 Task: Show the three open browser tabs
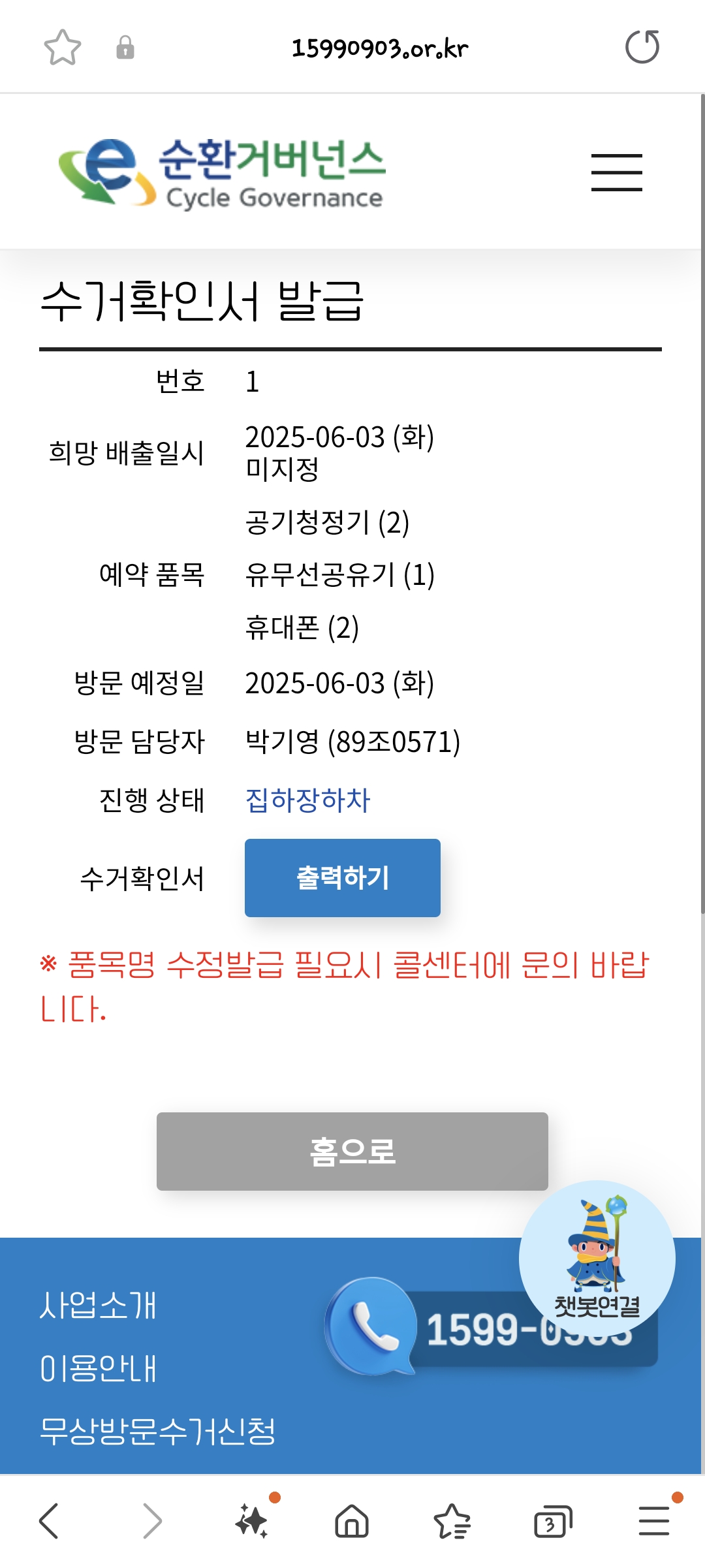click(552, 1521)
